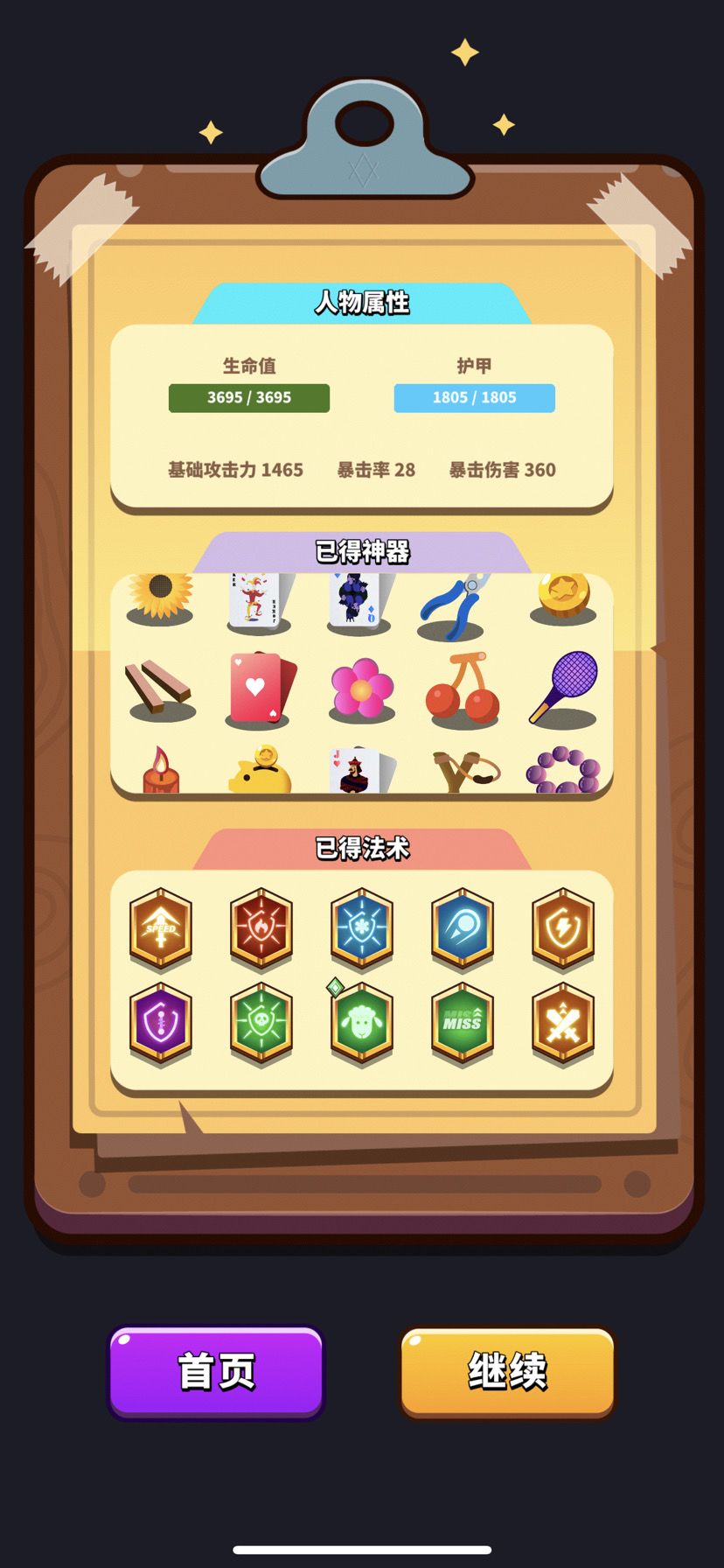Select the green sheep transformation spell

362,1022
